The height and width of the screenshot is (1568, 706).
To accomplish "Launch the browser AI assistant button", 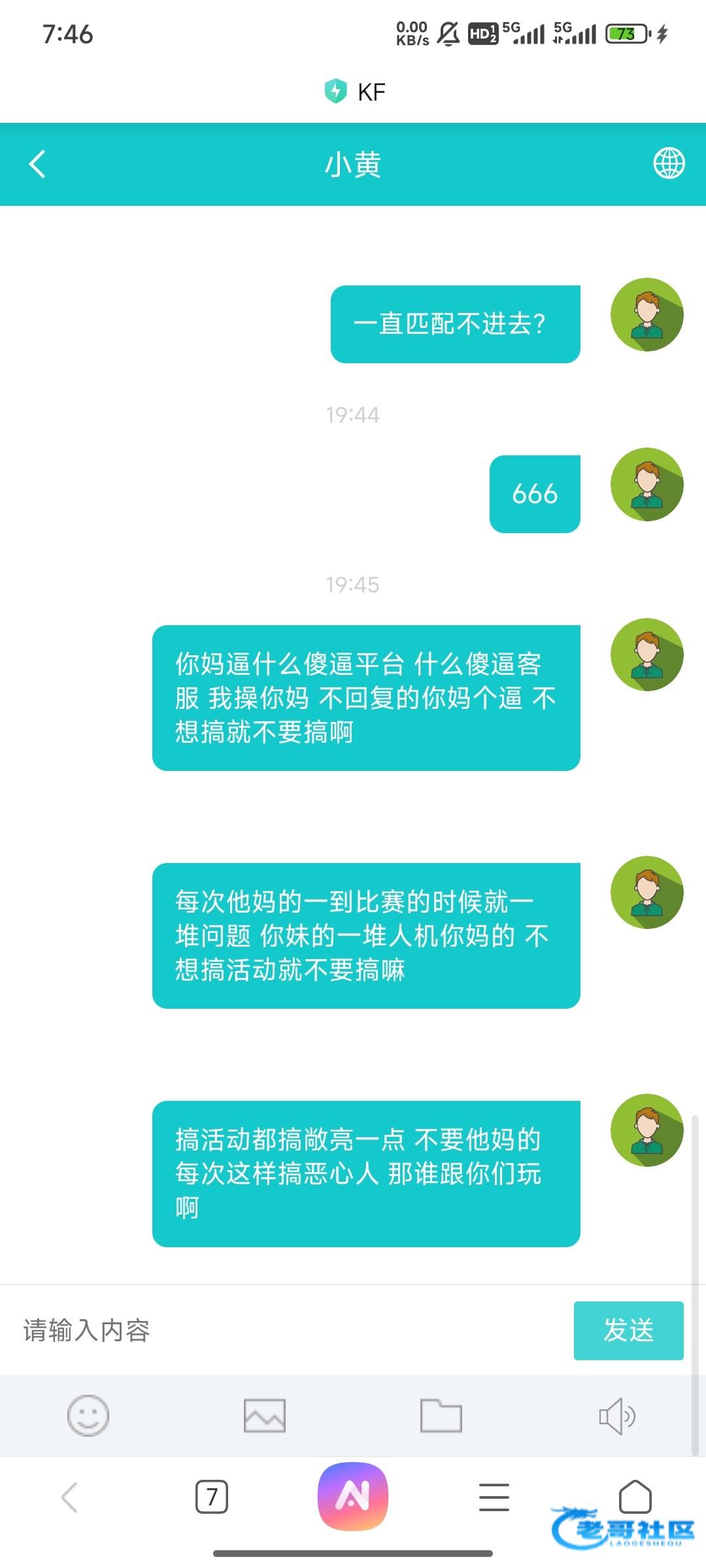I will point(353,1497).
